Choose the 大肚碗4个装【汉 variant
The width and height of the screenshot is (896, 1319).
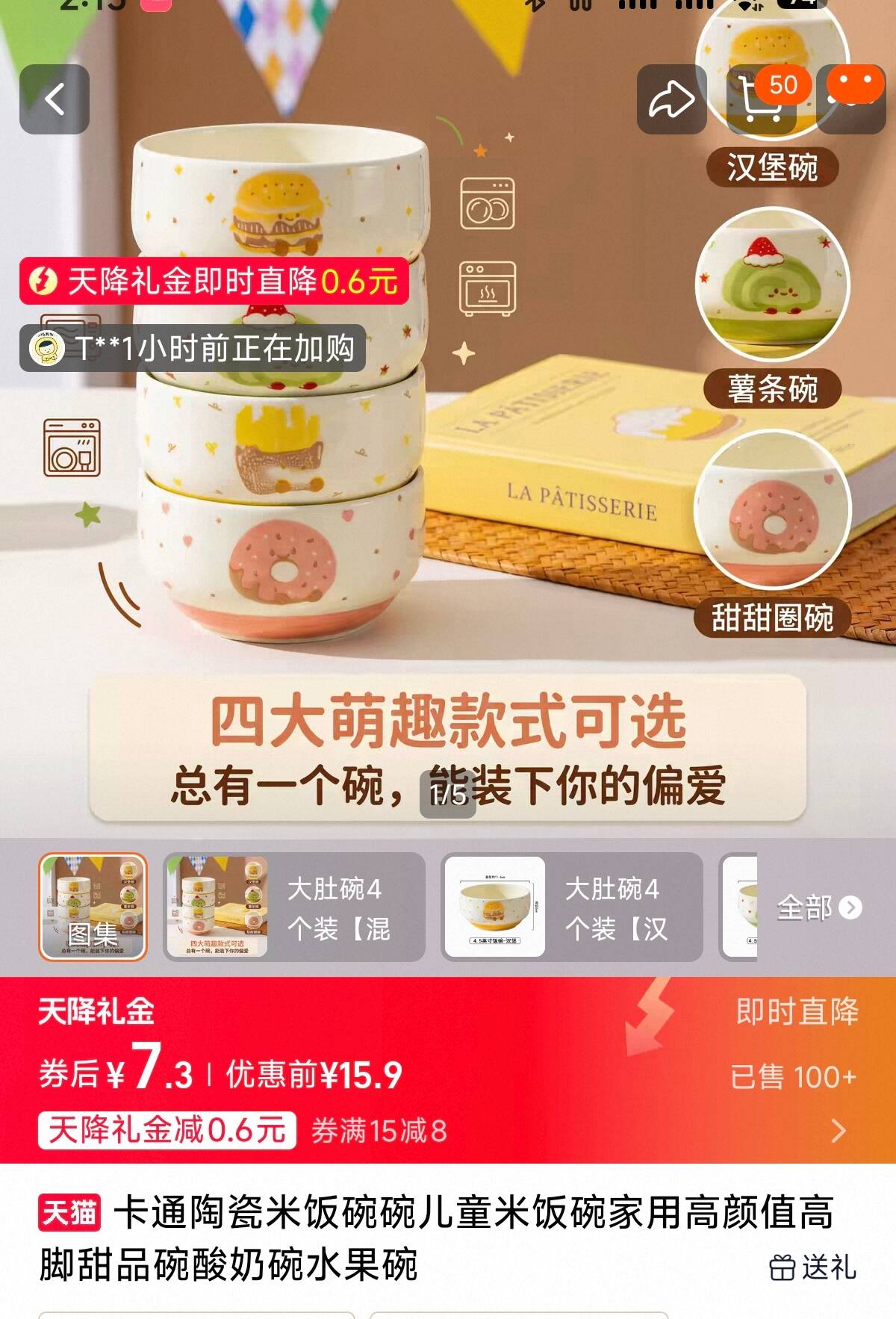[572, 907]
